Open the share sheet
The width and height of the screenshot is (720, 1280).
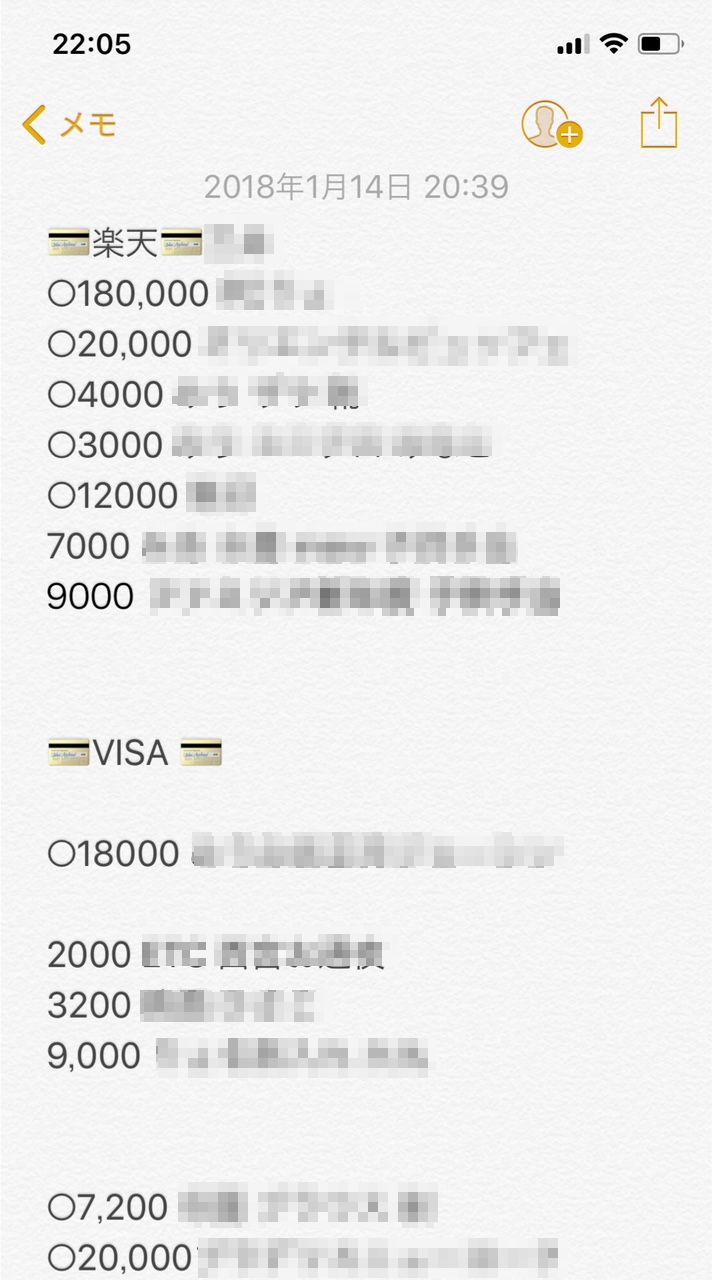(659, 124)
